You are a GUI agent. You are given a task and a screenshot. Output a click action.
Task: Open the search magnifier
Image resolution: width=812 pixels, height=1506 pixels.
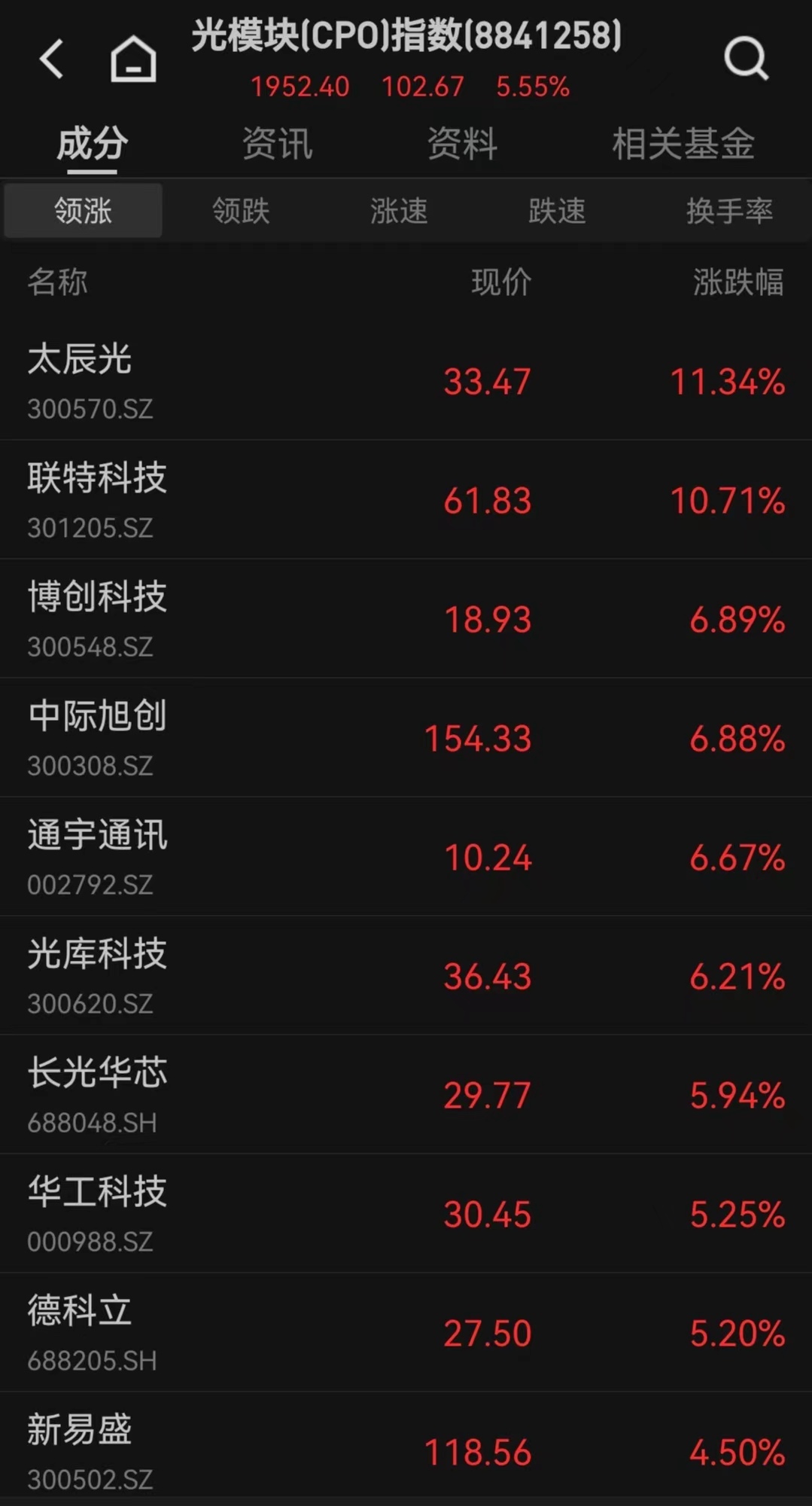pyautogui.click(x=746, y=59)
